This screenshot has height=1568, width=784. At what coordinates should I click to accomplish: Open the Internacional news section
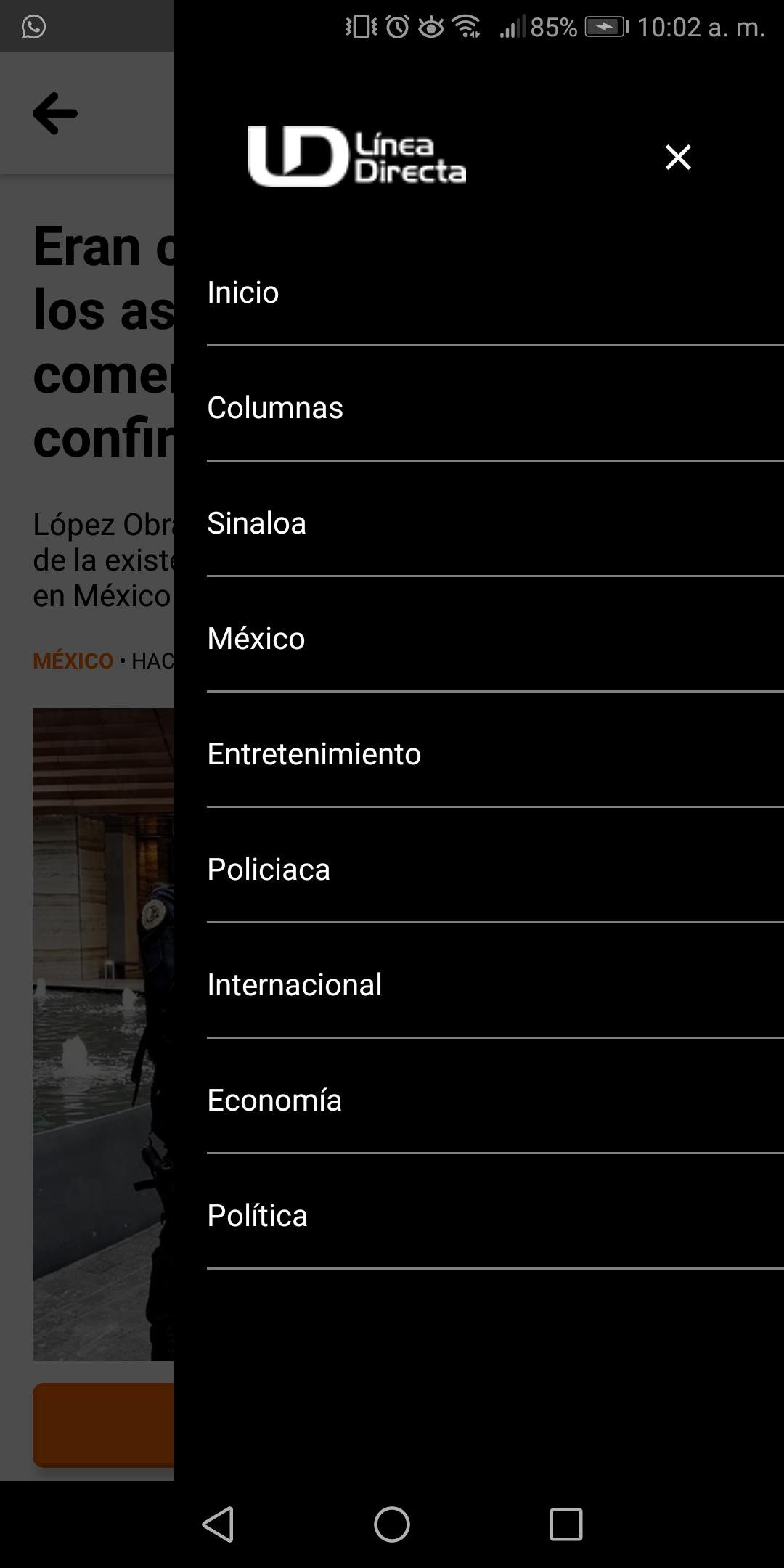293,984
